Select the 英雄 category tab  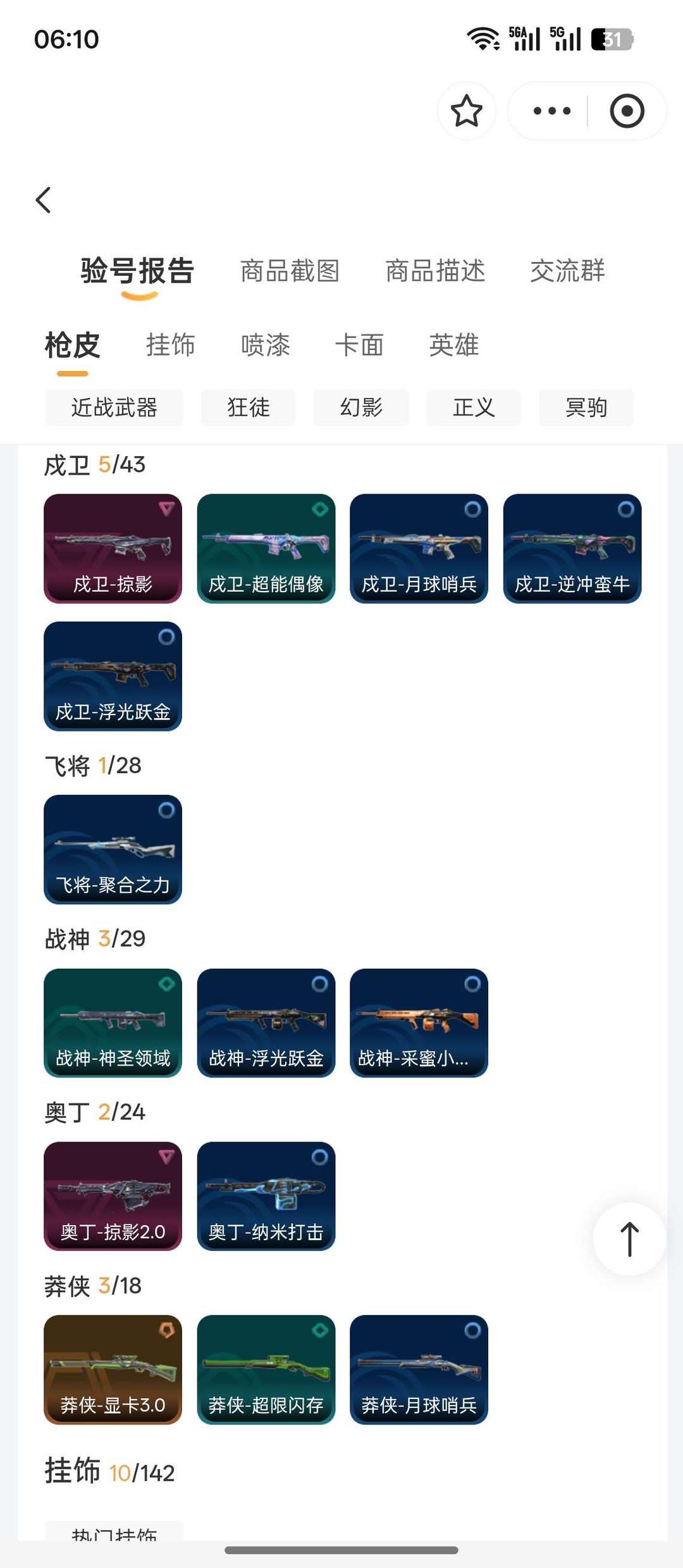point(453,345)
